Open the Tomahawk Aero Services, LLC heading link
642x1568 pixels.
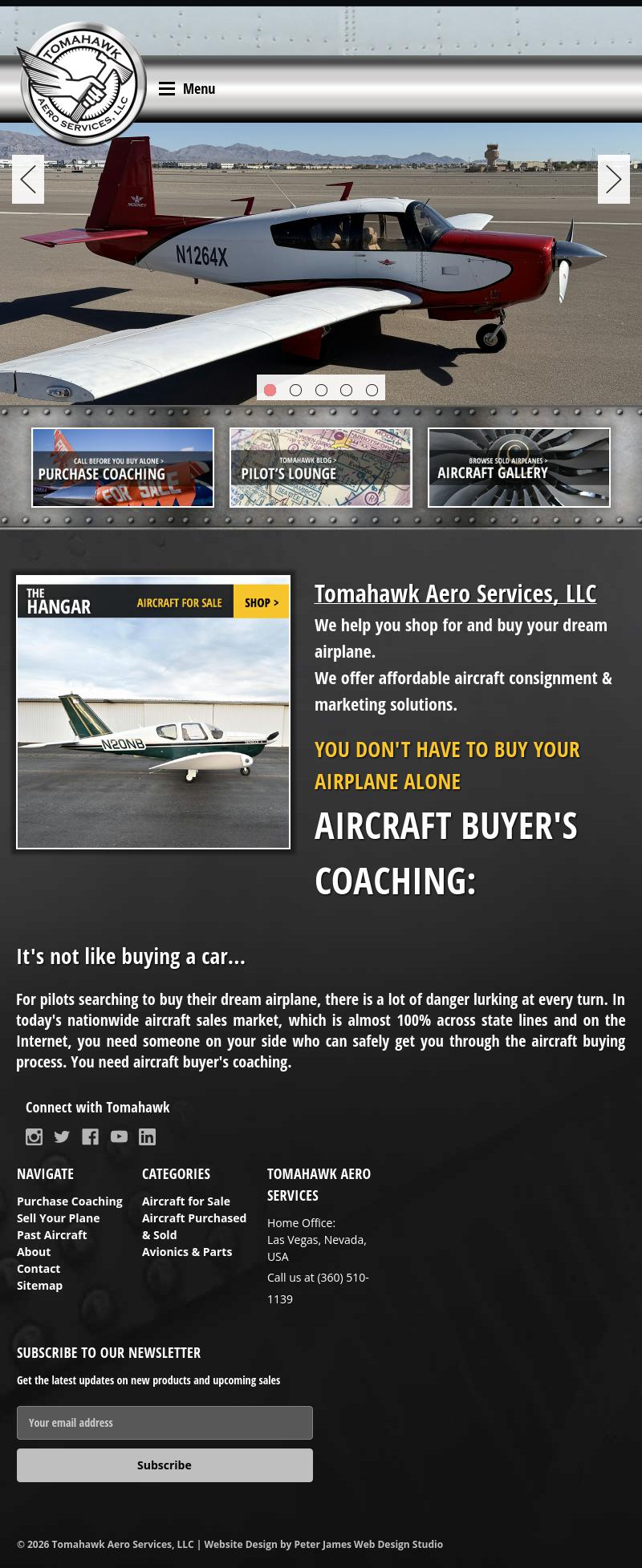click(455, 594)
